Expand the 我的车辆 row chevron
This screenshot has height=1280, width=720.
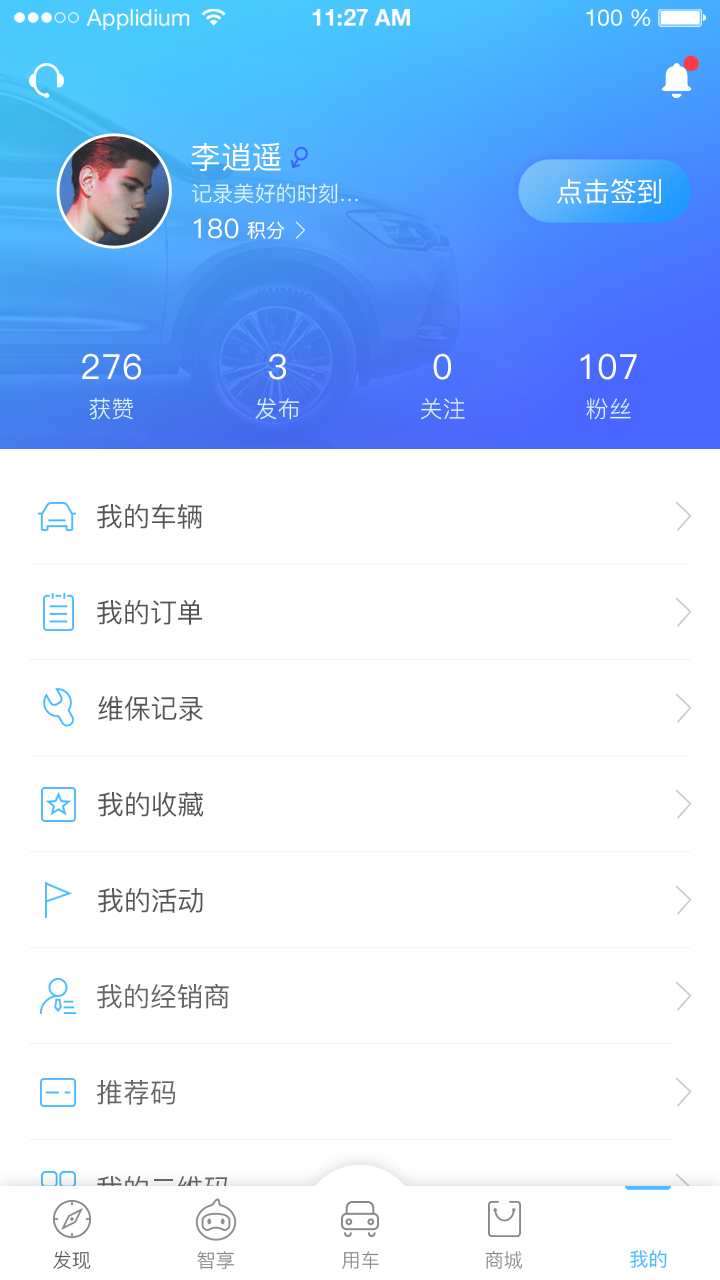(x=683, y=517)
